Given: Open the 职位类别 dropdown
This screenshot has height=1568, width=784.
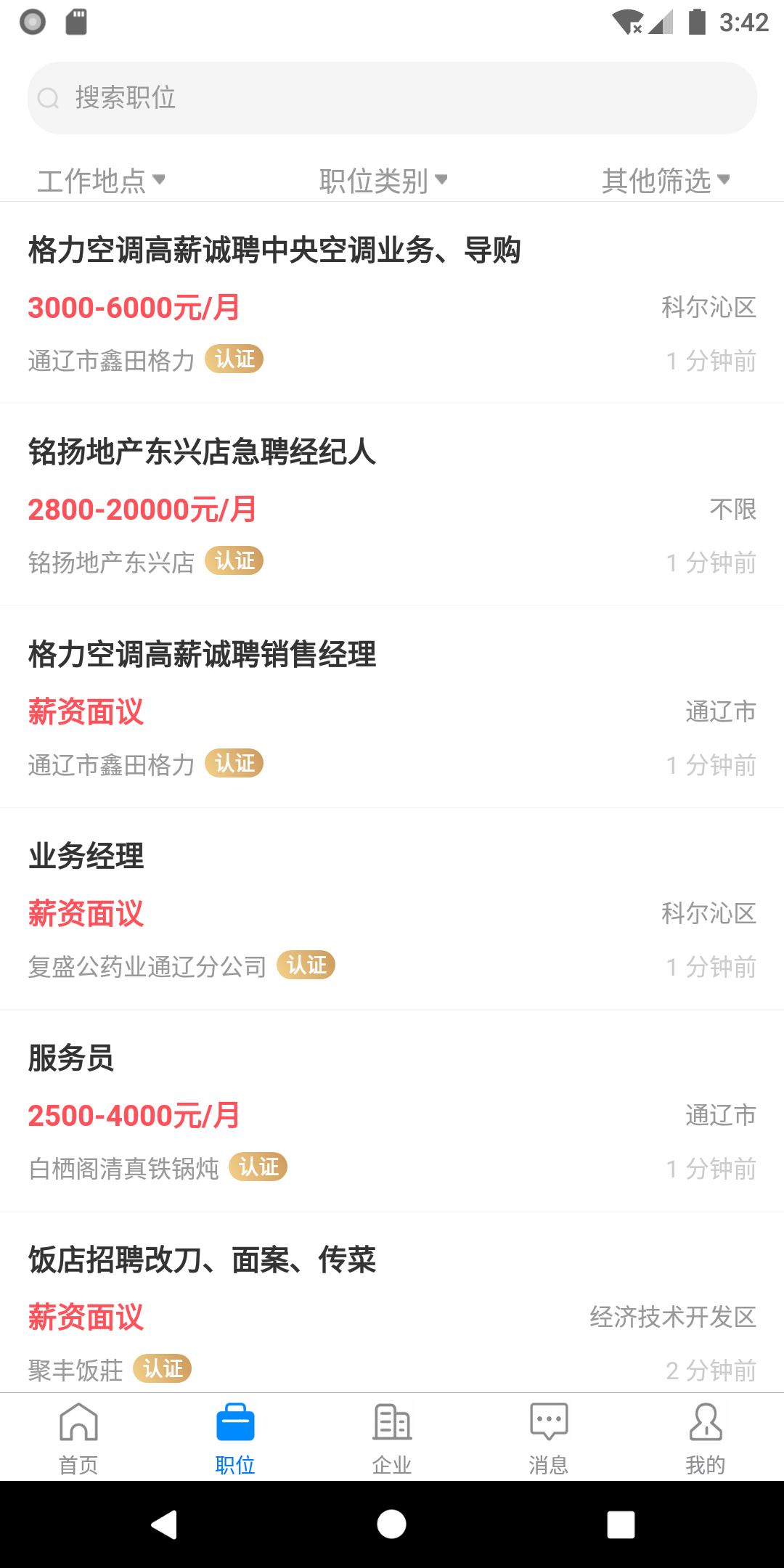Looking at the screenshot, I should pos(383,180).
